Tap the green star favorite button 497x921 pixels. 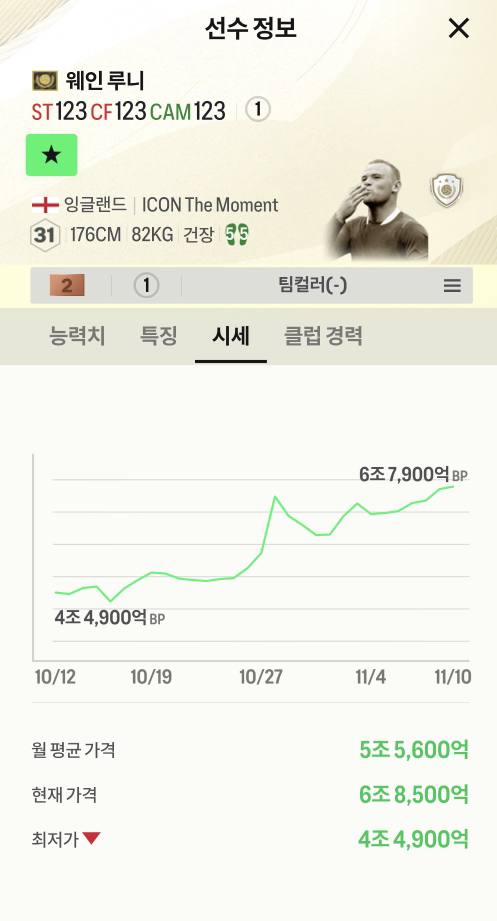point(52,155)
